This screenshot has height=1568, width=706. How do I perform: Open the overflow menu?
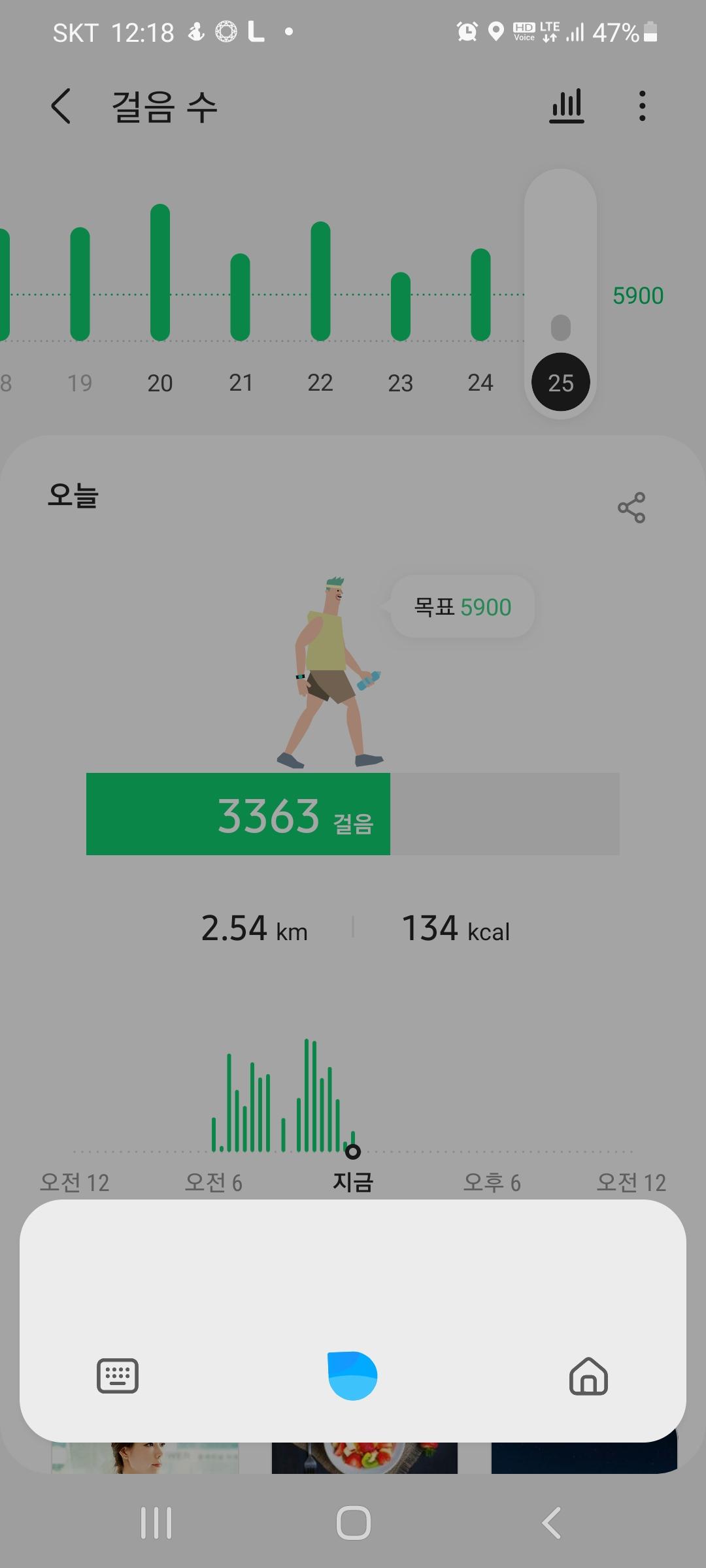tap(642, 106)
